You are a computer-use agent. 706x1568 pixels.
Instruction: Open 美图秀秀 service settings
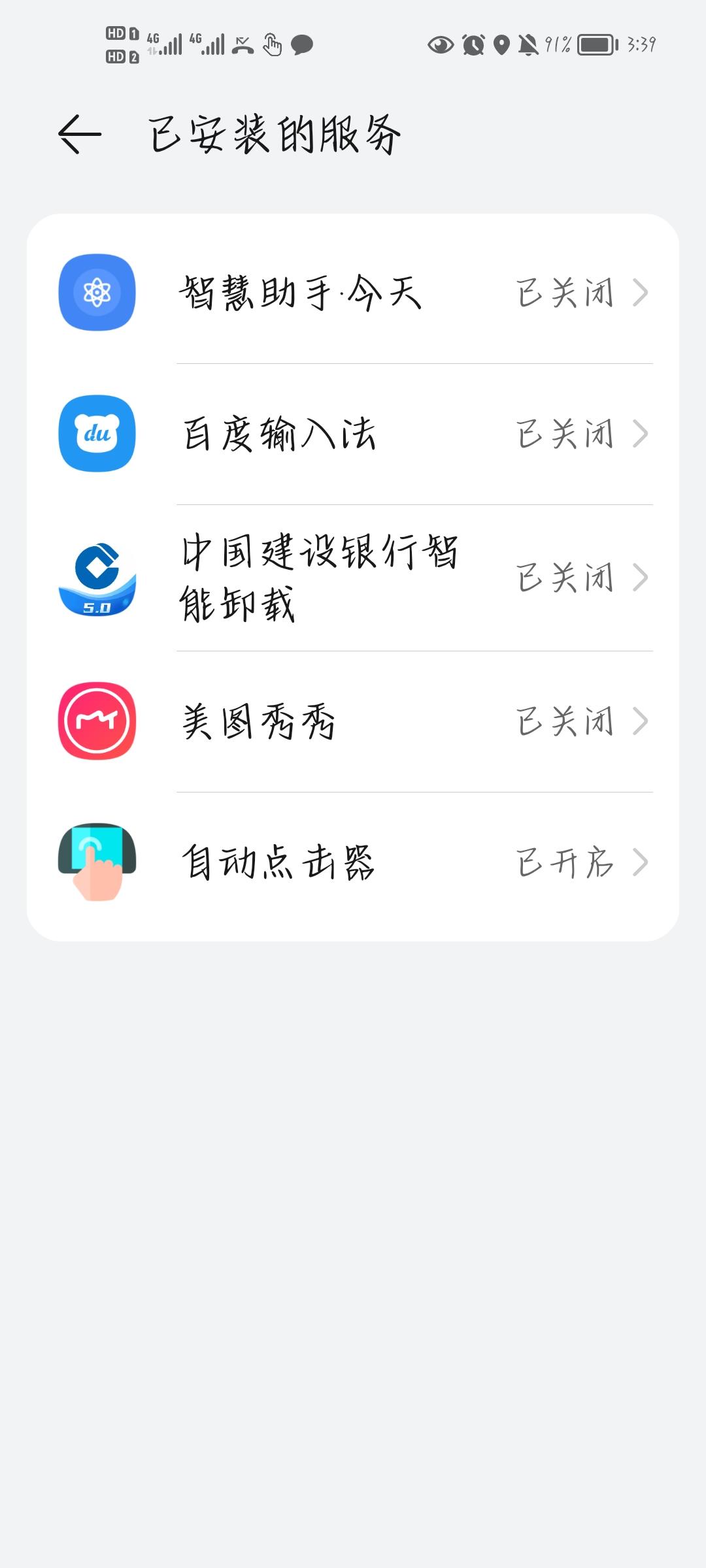(353, 721)
